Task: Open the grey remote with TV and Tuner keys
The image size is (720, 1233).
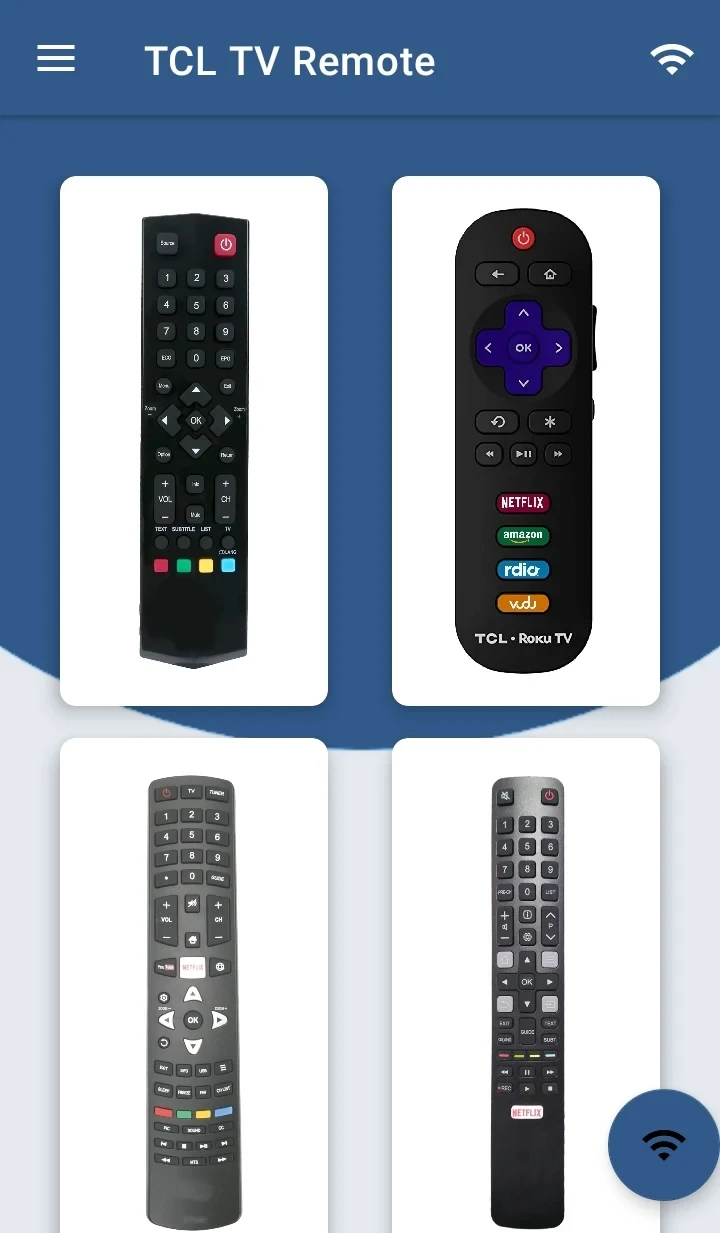Action: pyautogui.click(x=194, y=985)
